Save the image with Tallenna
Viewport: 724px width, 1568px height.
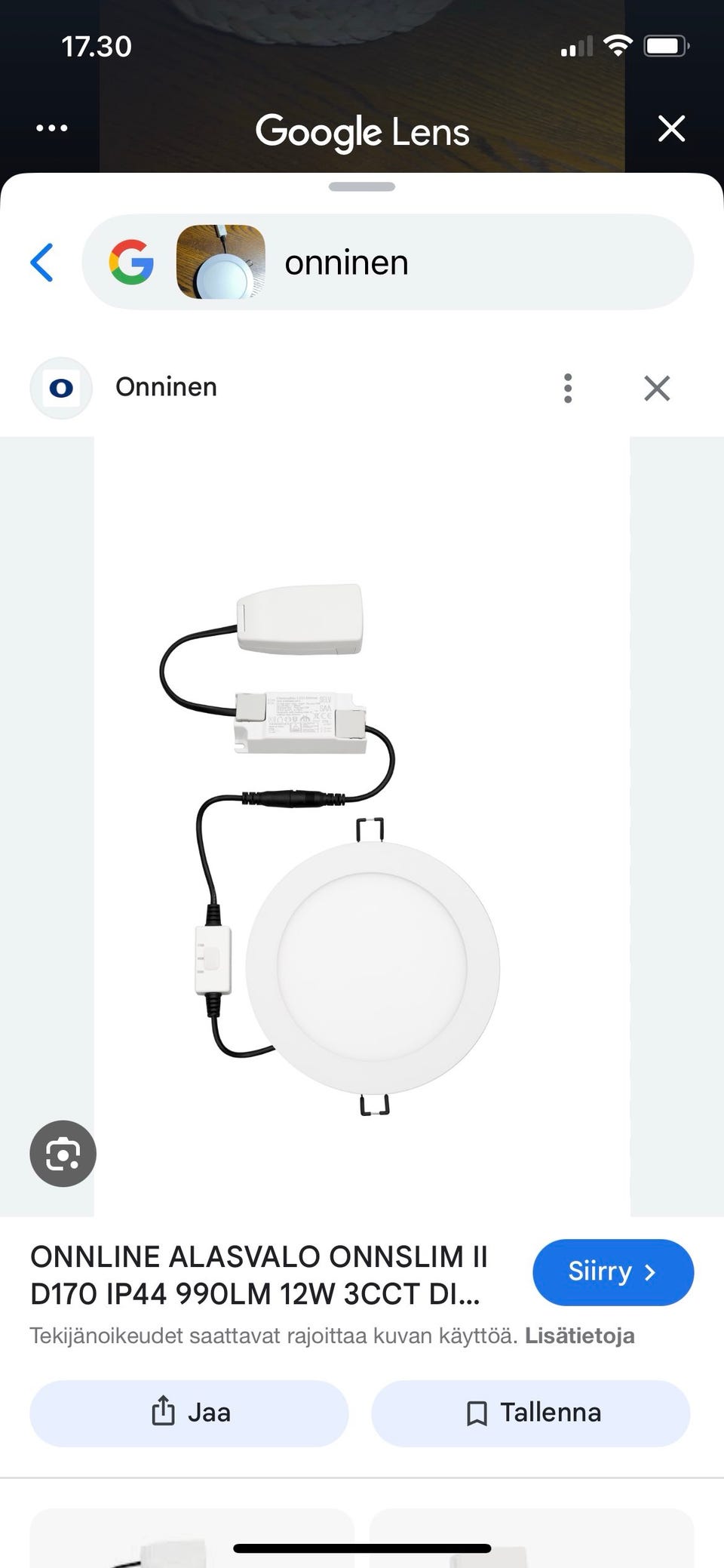[531, 1413]
